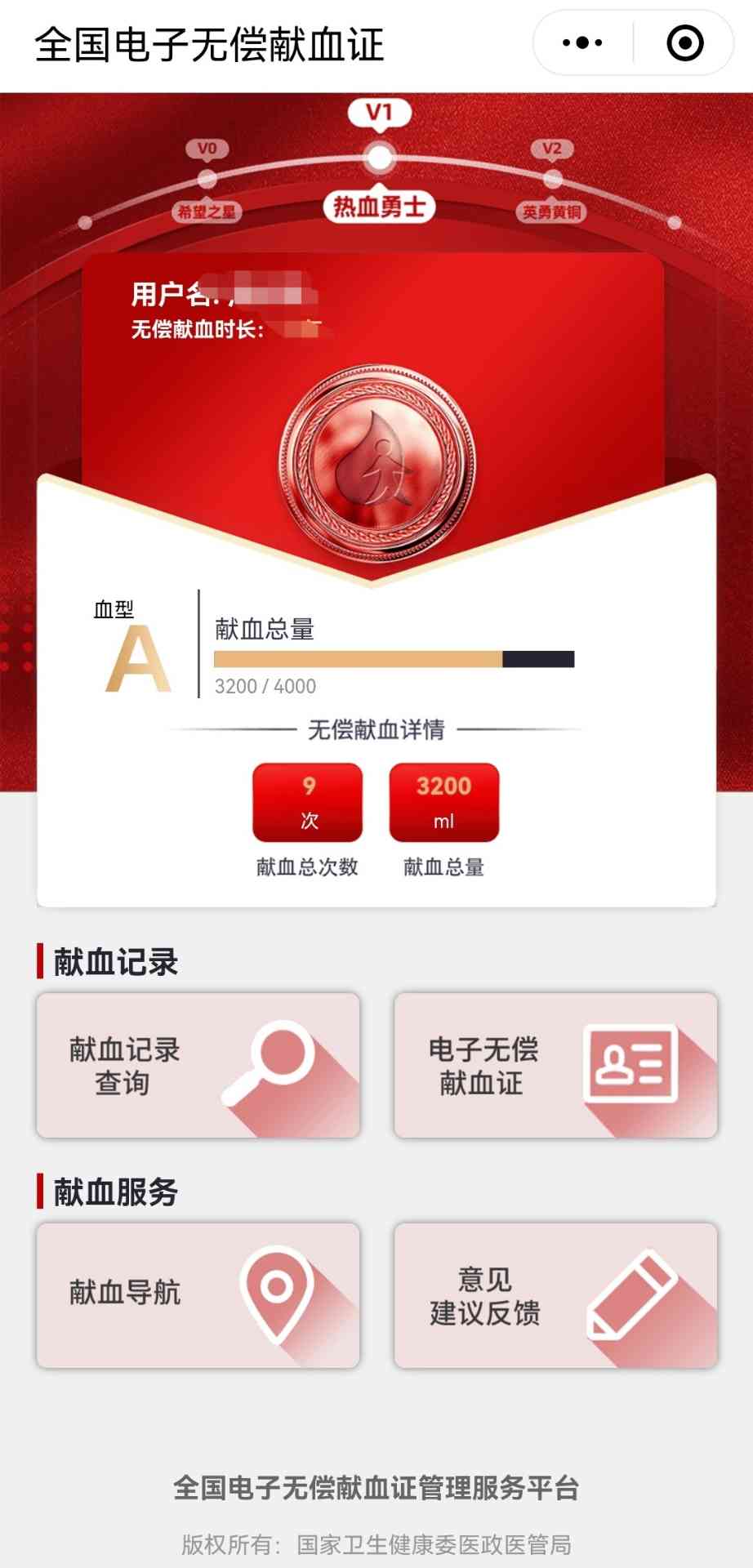Viewport: 753px width, 1568px height.
Task: Select the V1 热血勇士 level marker
Action: point(379,158)
